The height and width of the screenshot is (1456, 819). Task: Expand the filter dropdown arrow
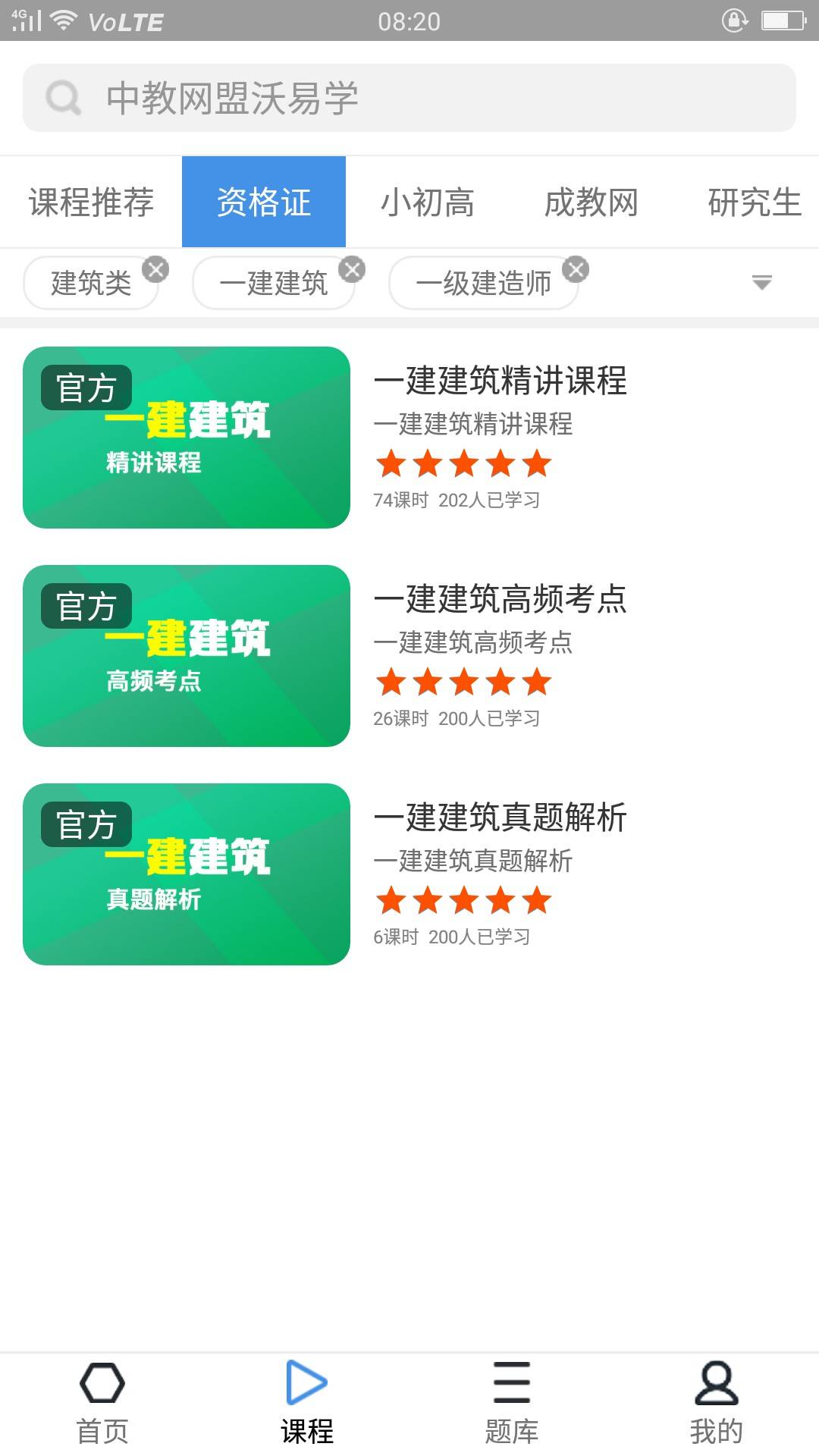click(761, 283)
